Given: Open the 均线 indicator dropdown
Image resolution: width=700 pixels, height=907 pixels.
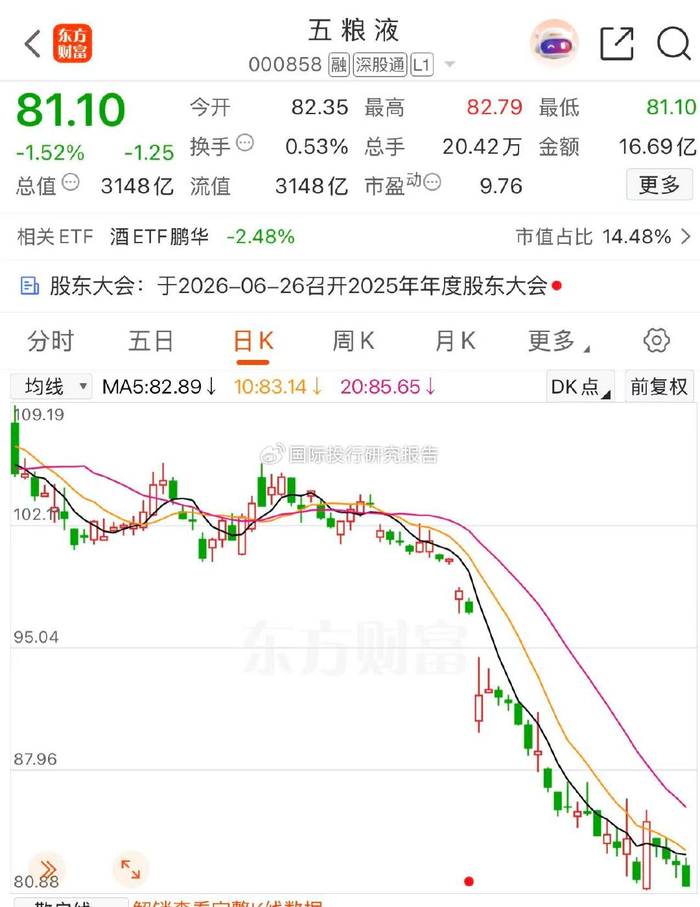Looking at the screenshot, I should tap(51, 386).
